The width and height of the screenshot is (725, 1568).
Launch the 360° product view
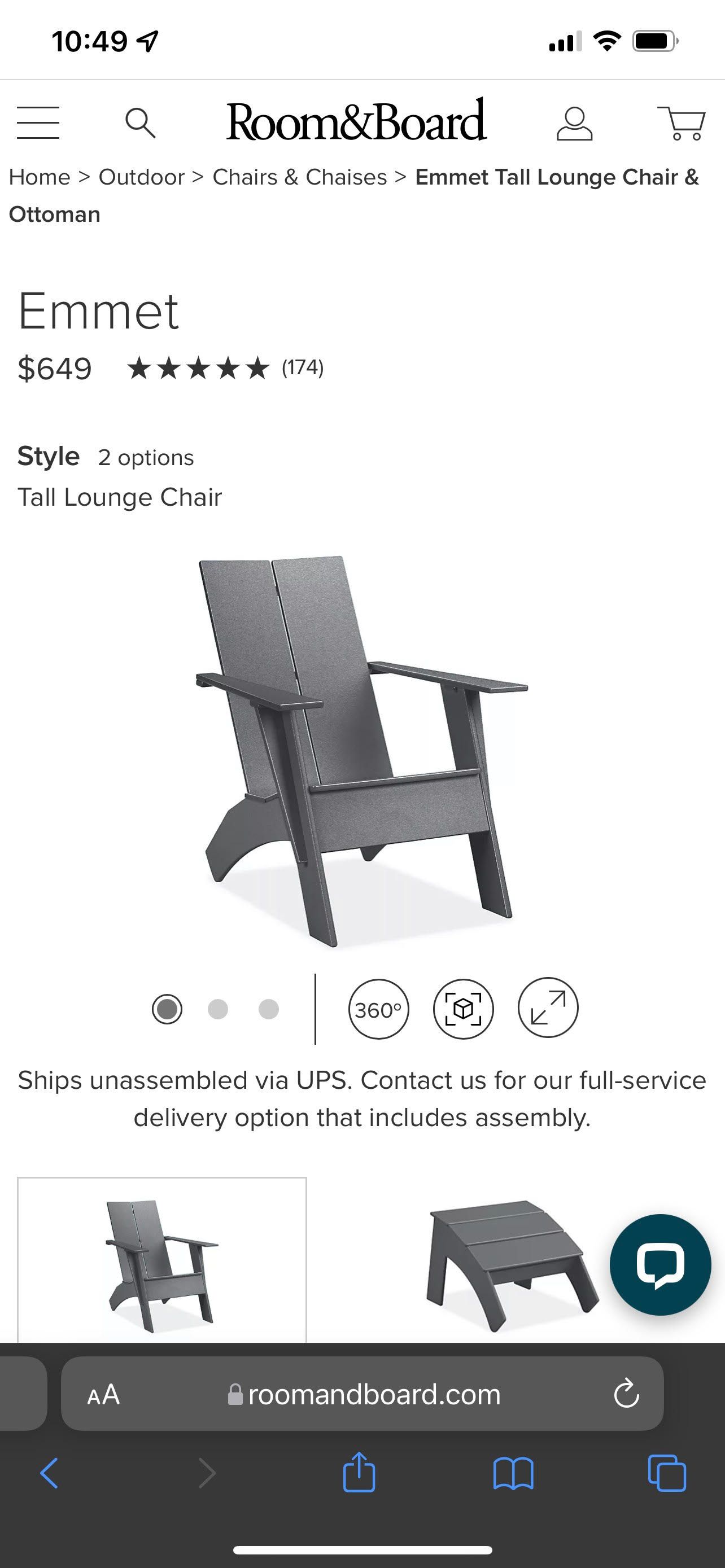(378, 1009)
